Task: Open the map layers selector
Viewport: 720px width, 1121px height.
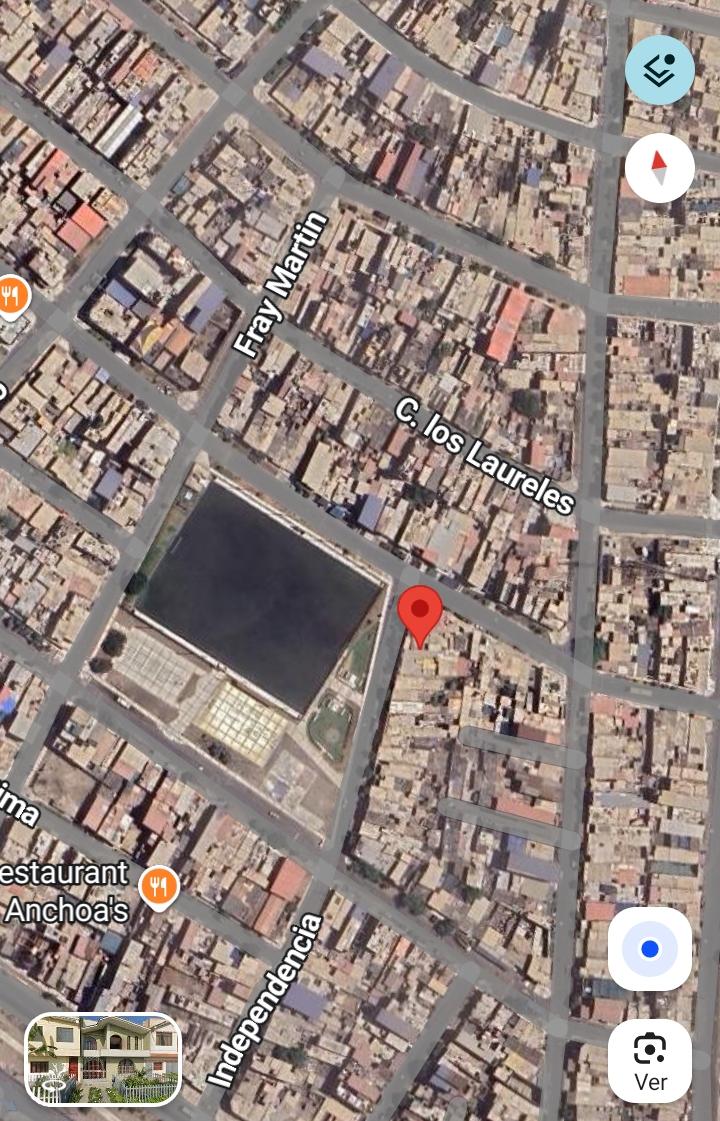Action: click(x=660, y=70)
